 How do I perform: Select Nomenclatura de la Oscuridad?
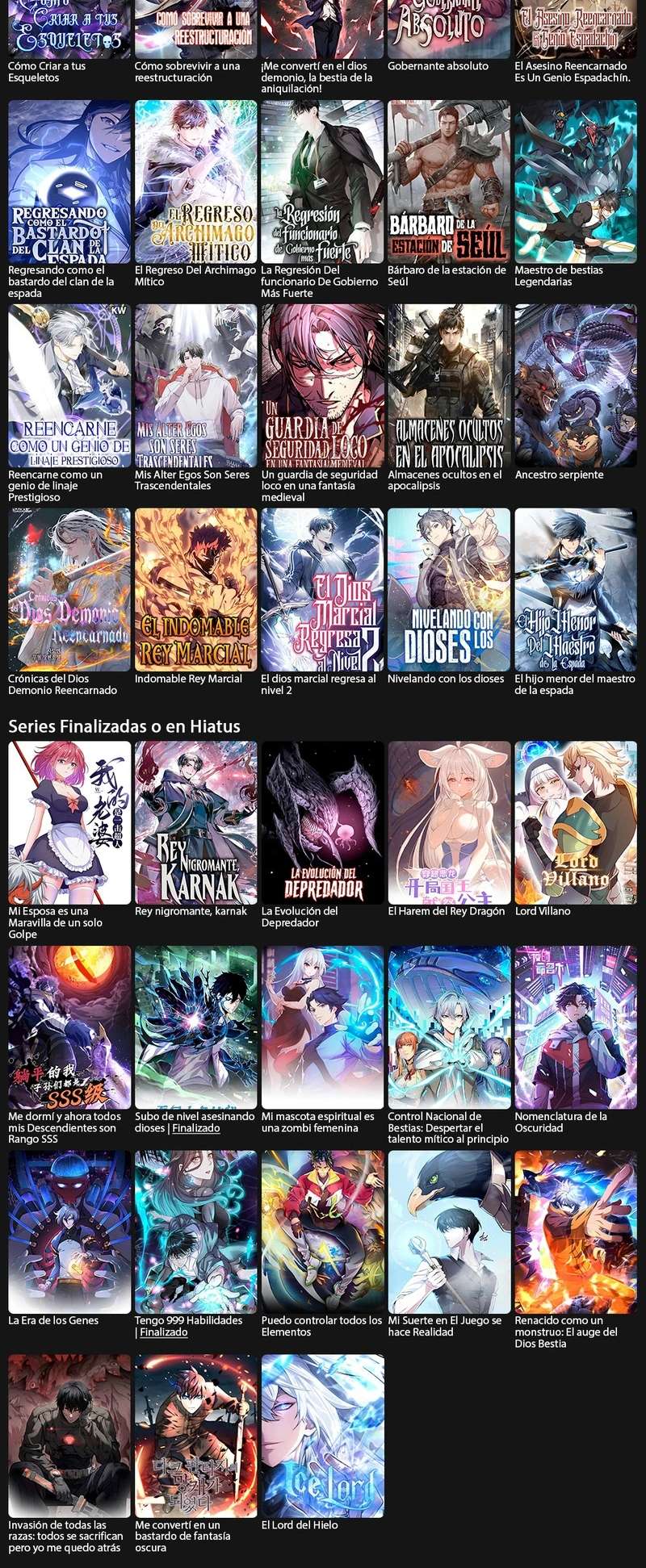pos(576,1027)
